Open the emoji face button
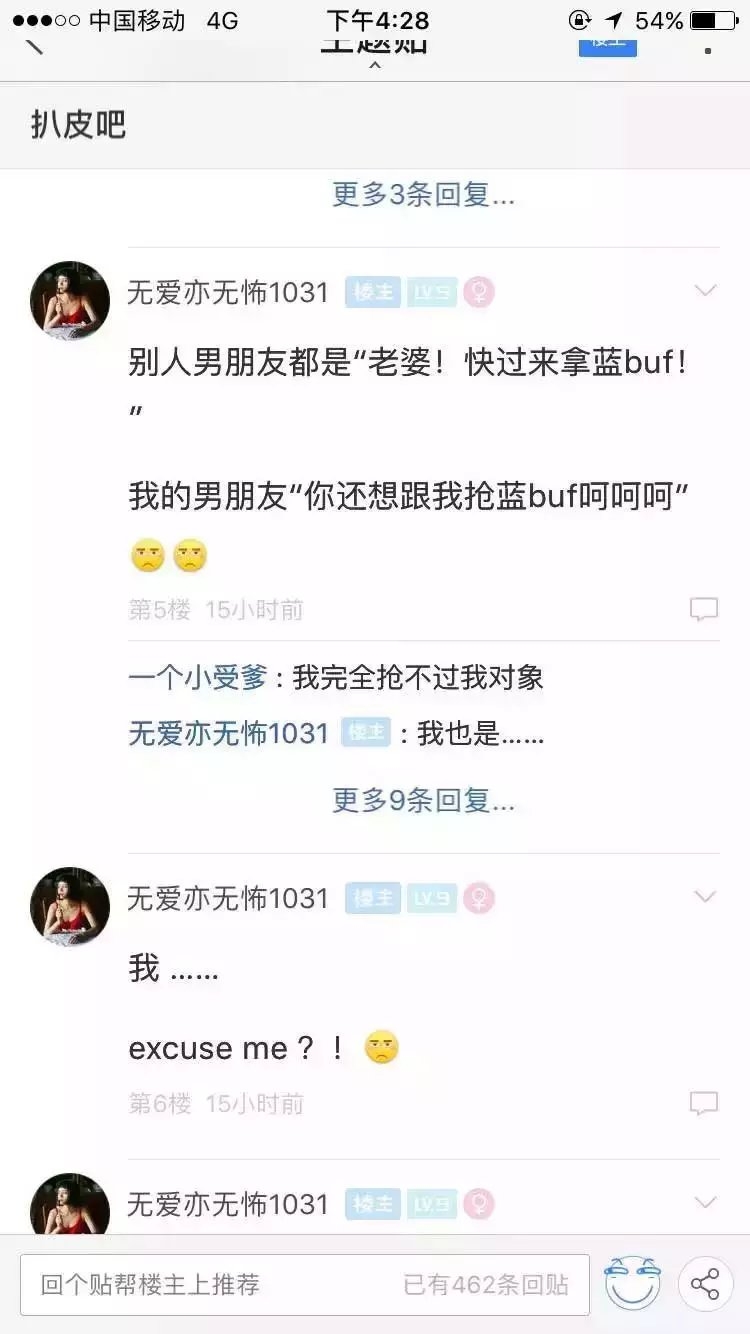The width and height of the screenshot is (750, 1334). pos(633,1284)
